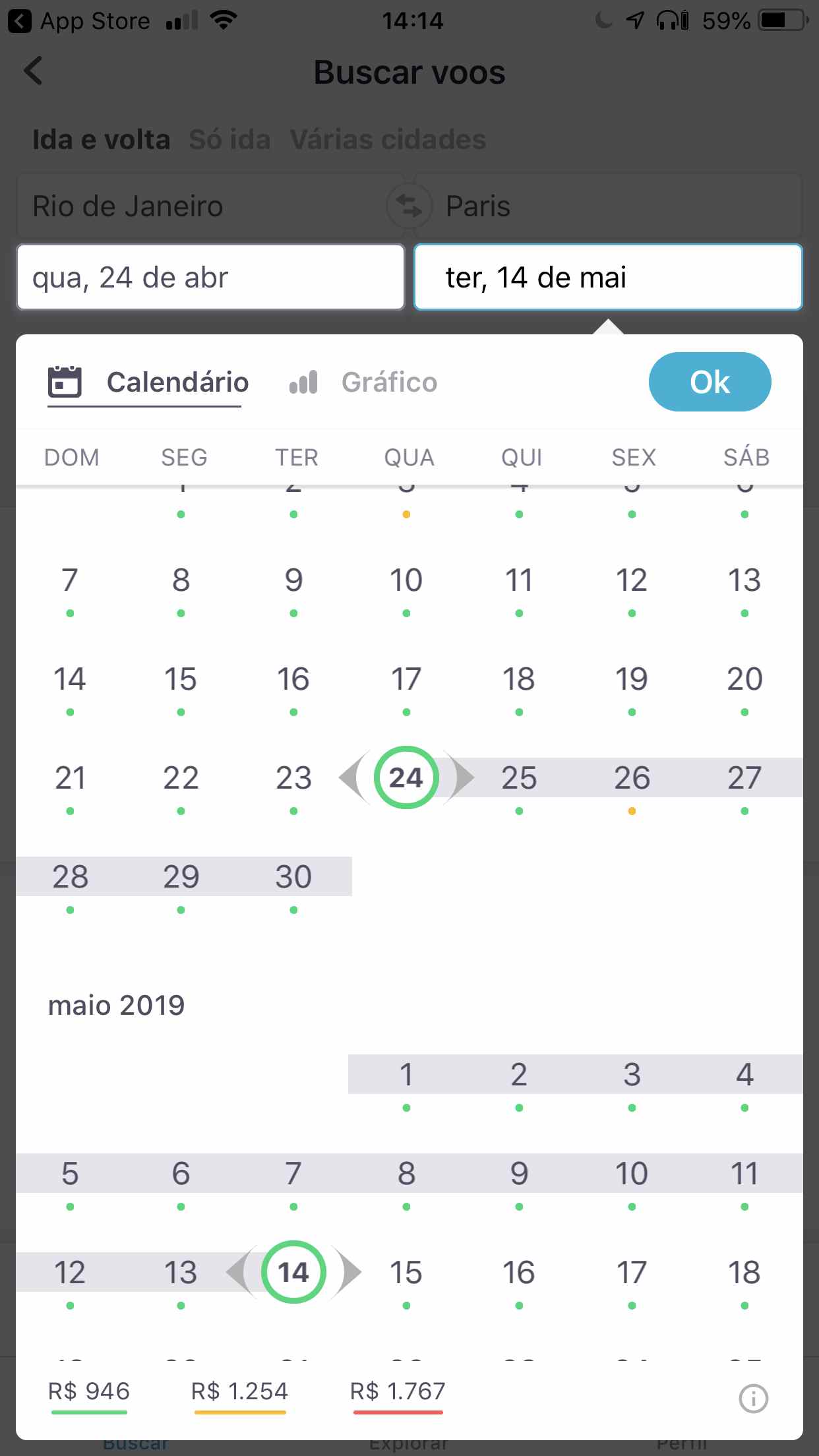
Task: Select the Calendário view
Action: tap(149, 382)
